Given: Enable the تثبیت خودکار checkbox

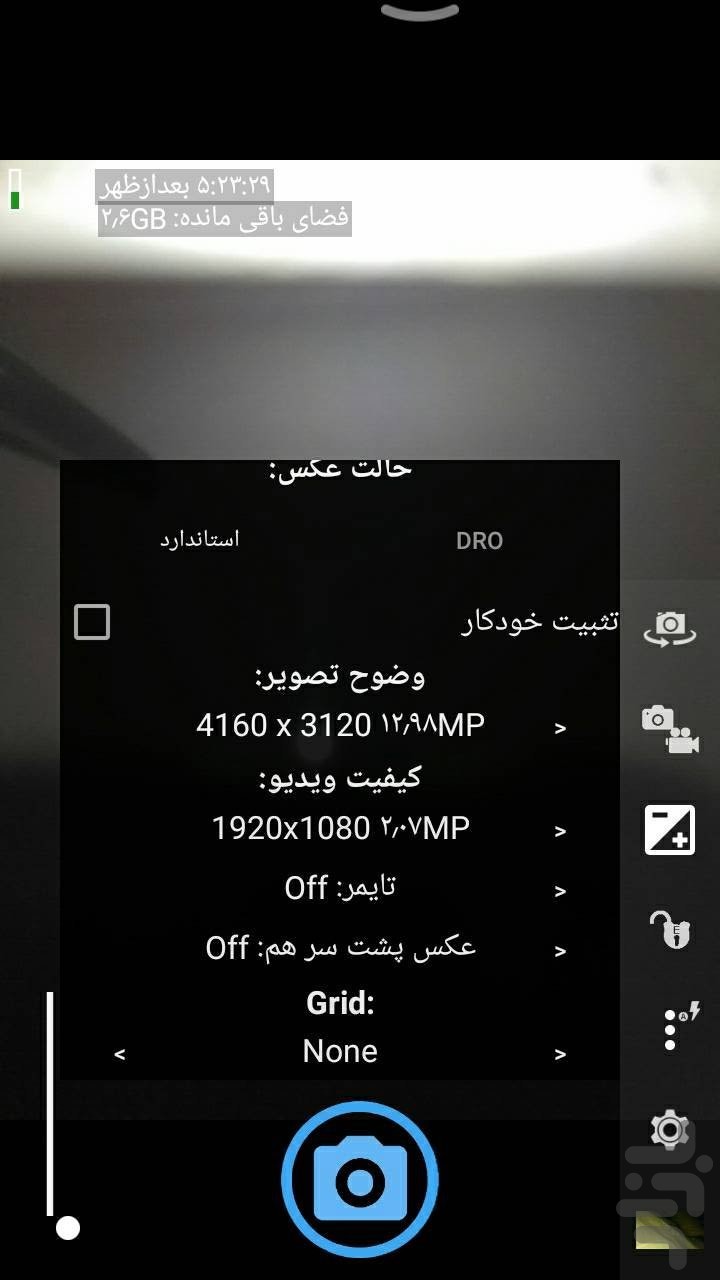Looking at the screenshot, I should tap(92, 622).
